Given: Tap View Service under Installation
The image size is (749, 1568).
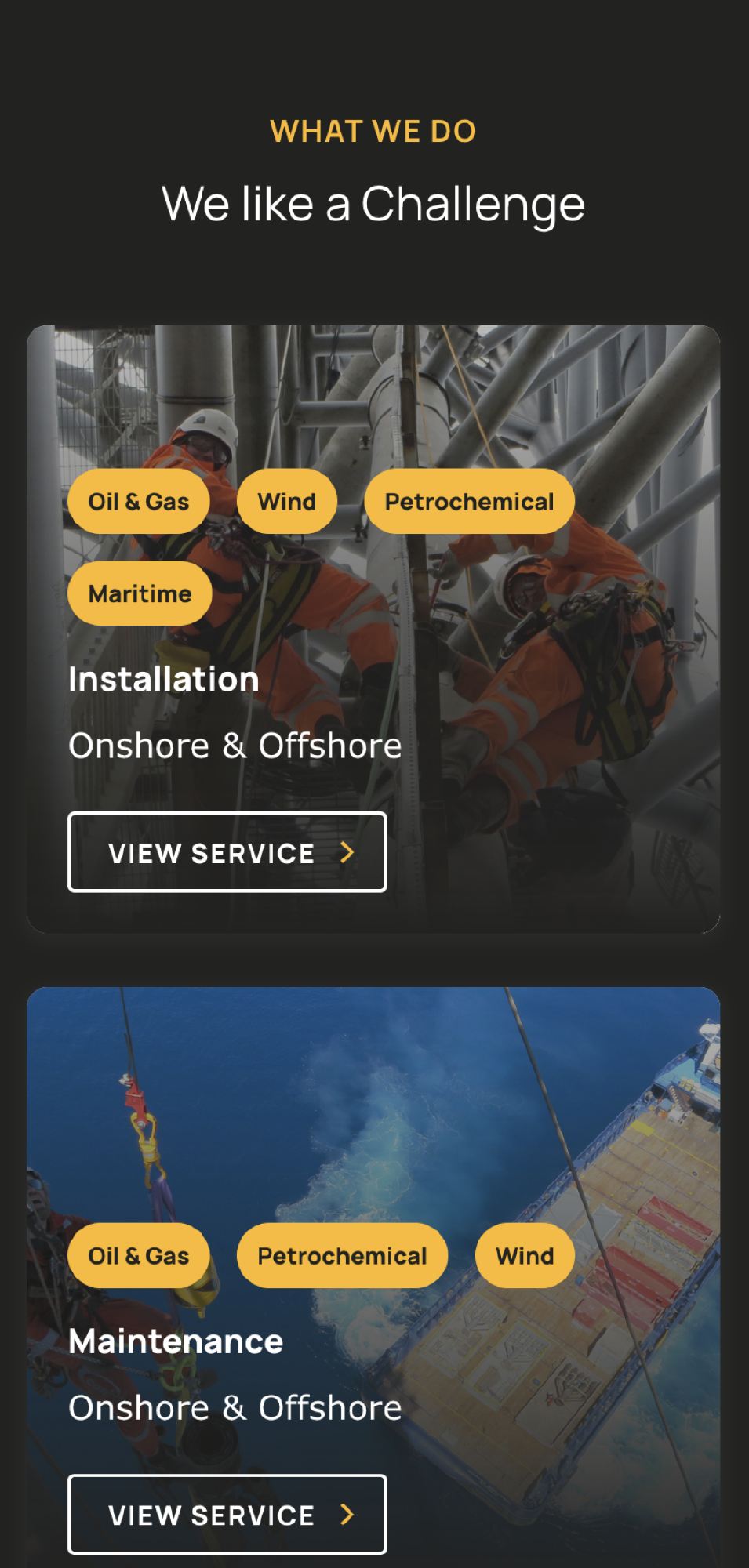Looking at the screenshot, I should tap(227, 852).
